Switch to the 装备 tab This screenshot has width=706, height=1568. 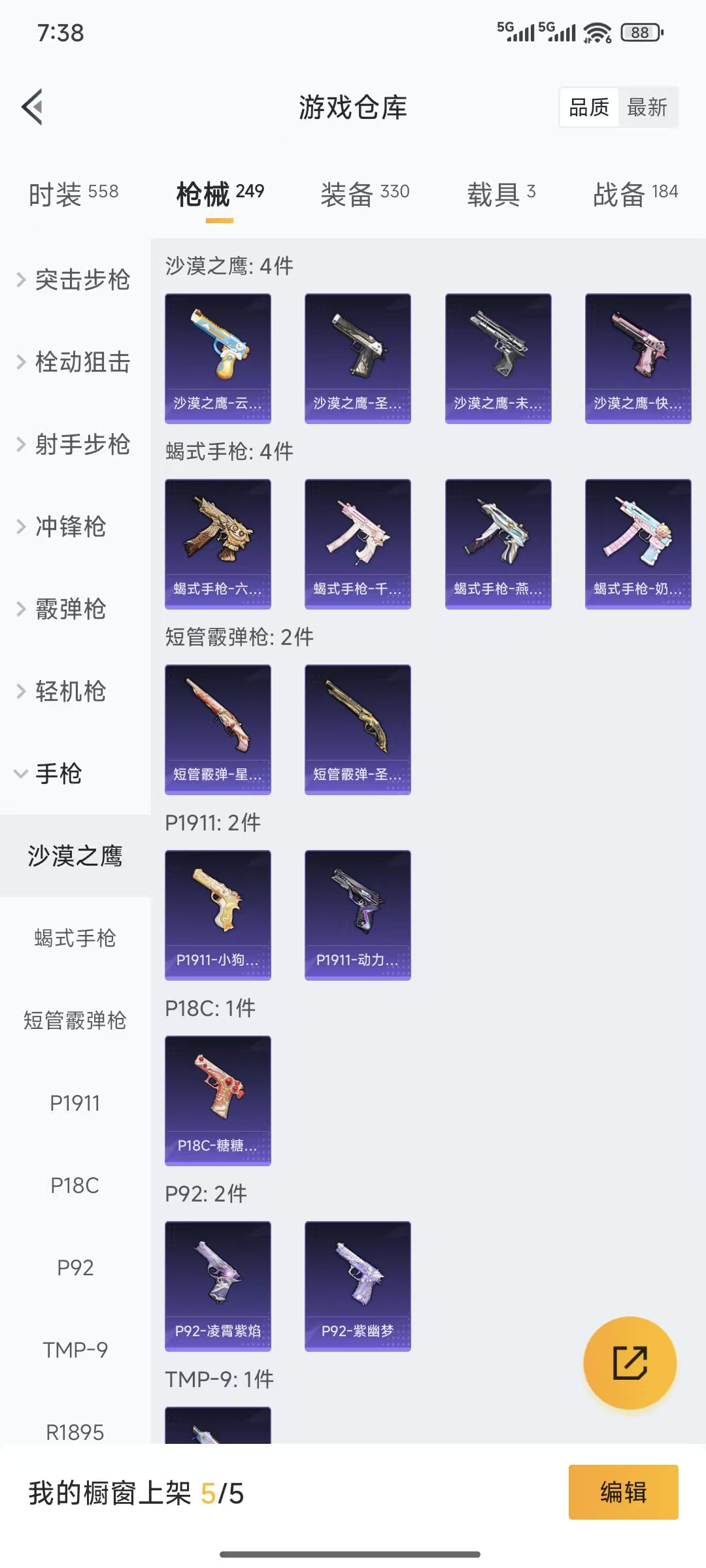click(x=365, y=194)
